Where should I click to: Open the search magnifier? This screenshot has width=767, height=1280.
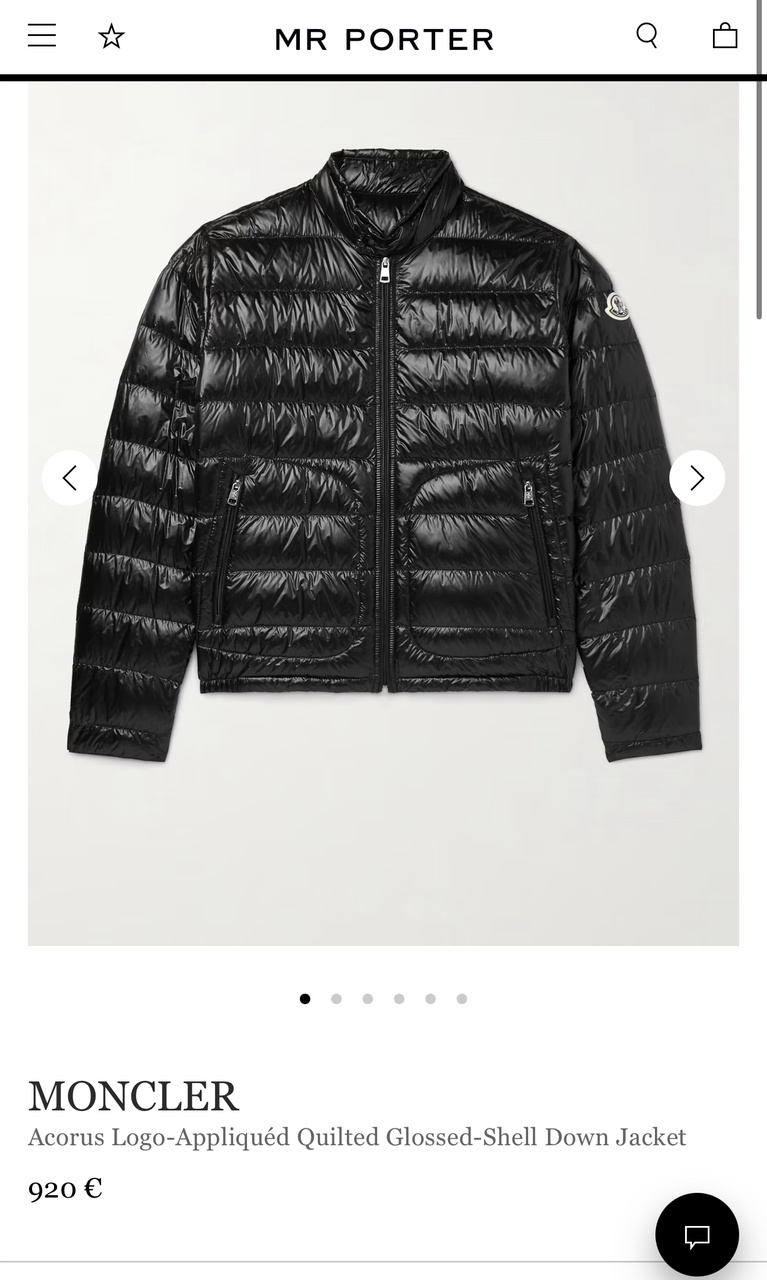pos(647,36)
